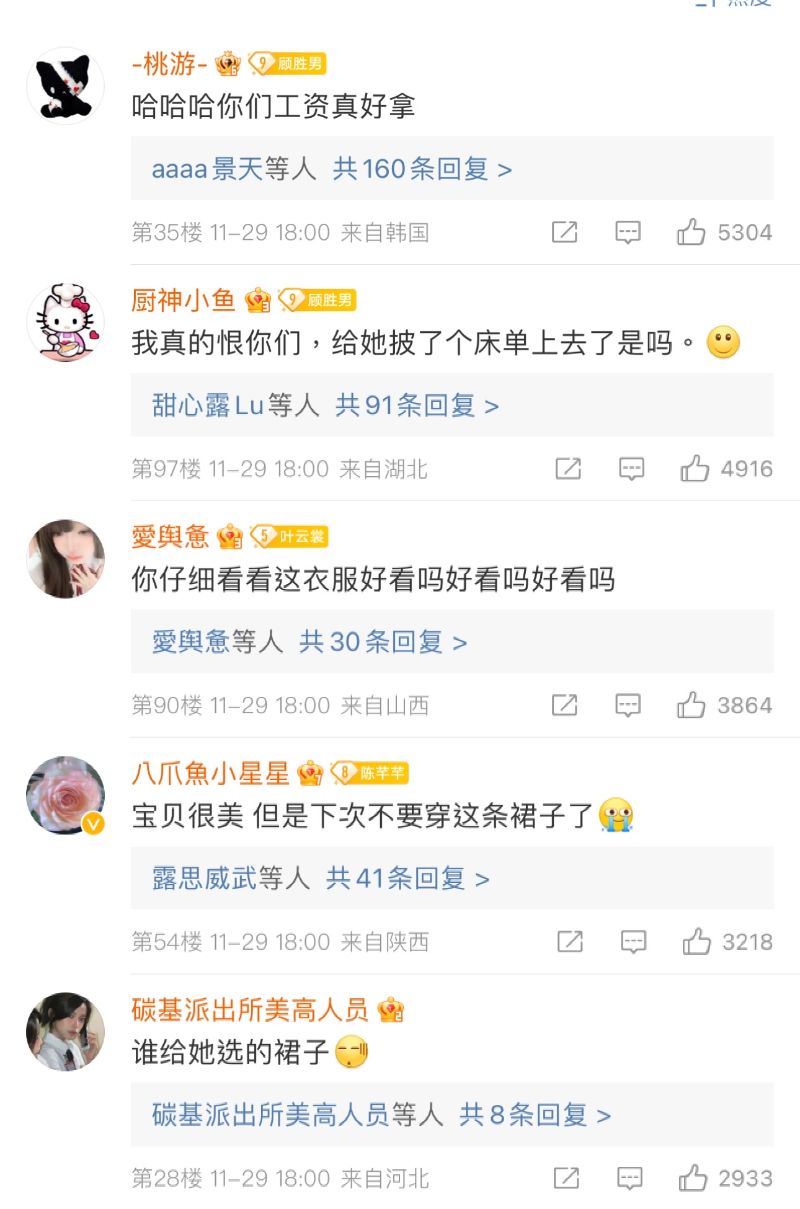The image size is (800, 1209).
Task: Like 愛舆惫's comment with 3864 likes
Action: pos(691,705)
